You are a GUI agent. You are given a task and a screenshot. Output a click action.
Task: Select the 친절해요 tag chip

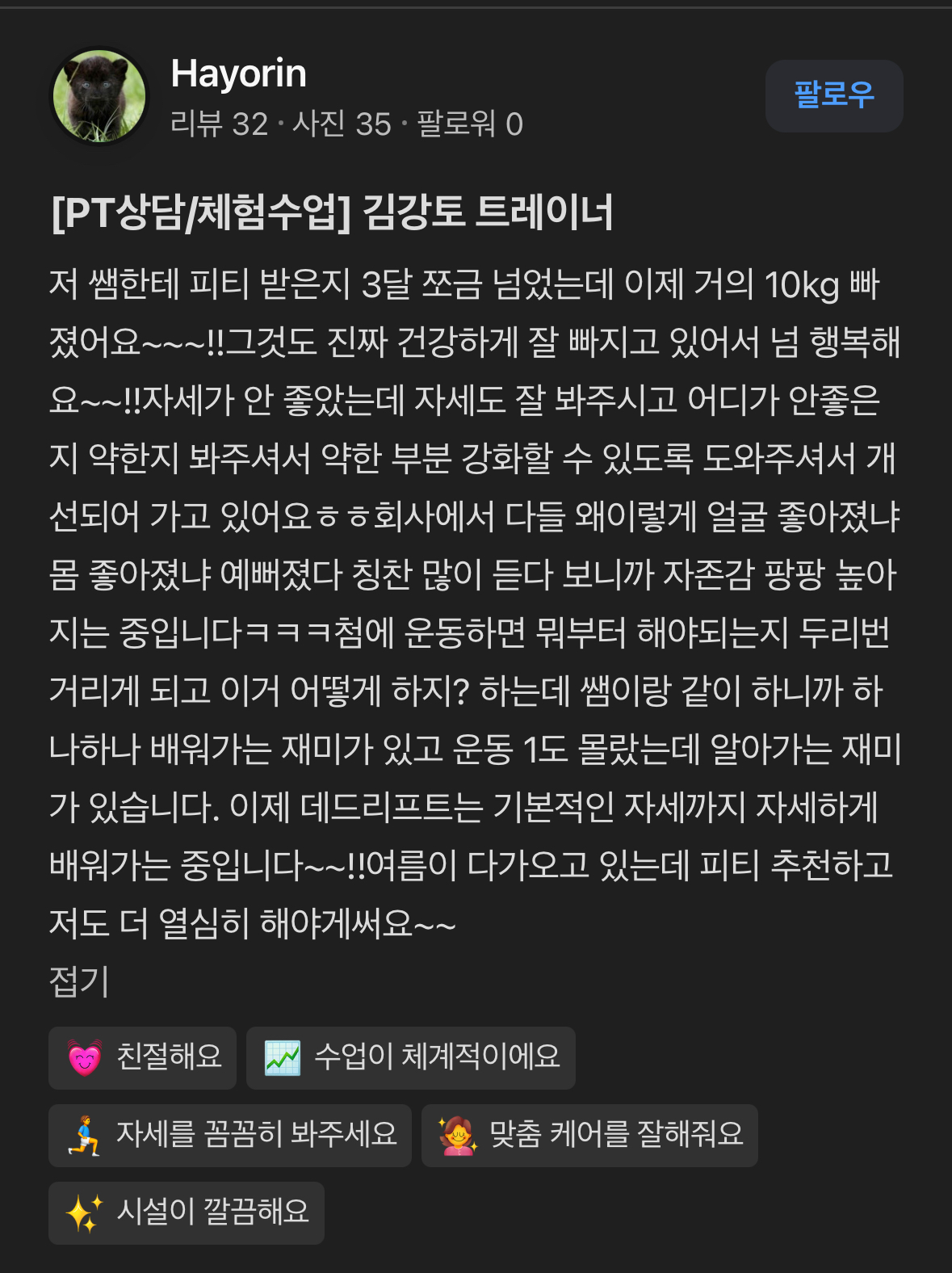pos(142,1058)
